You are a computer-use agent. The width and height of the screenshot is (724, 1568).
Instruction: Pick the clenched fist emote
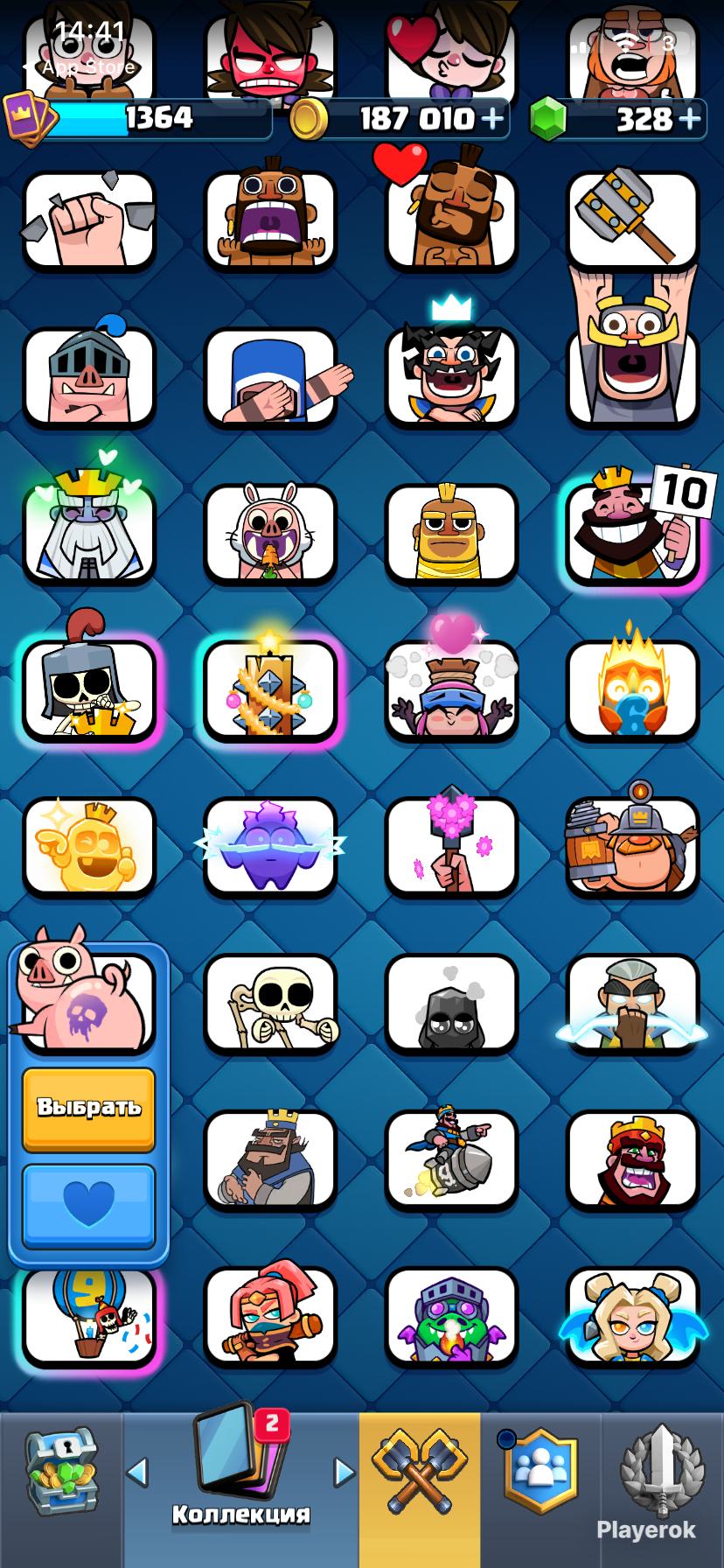[89, 220]
